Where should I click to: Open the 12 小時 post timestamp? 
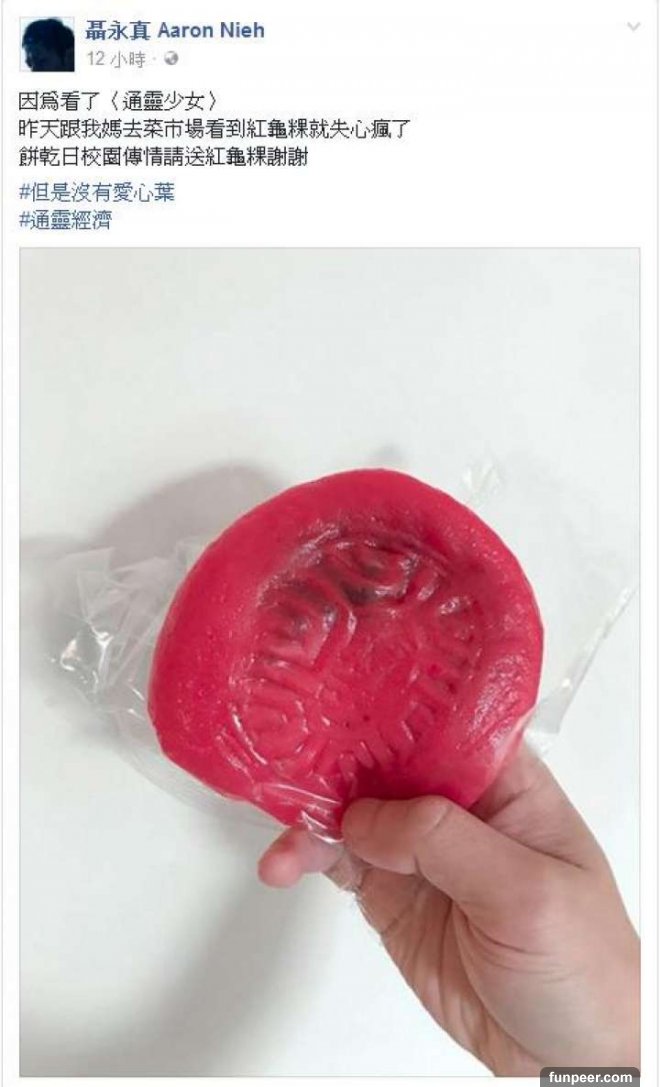click(x=115, y=59)
